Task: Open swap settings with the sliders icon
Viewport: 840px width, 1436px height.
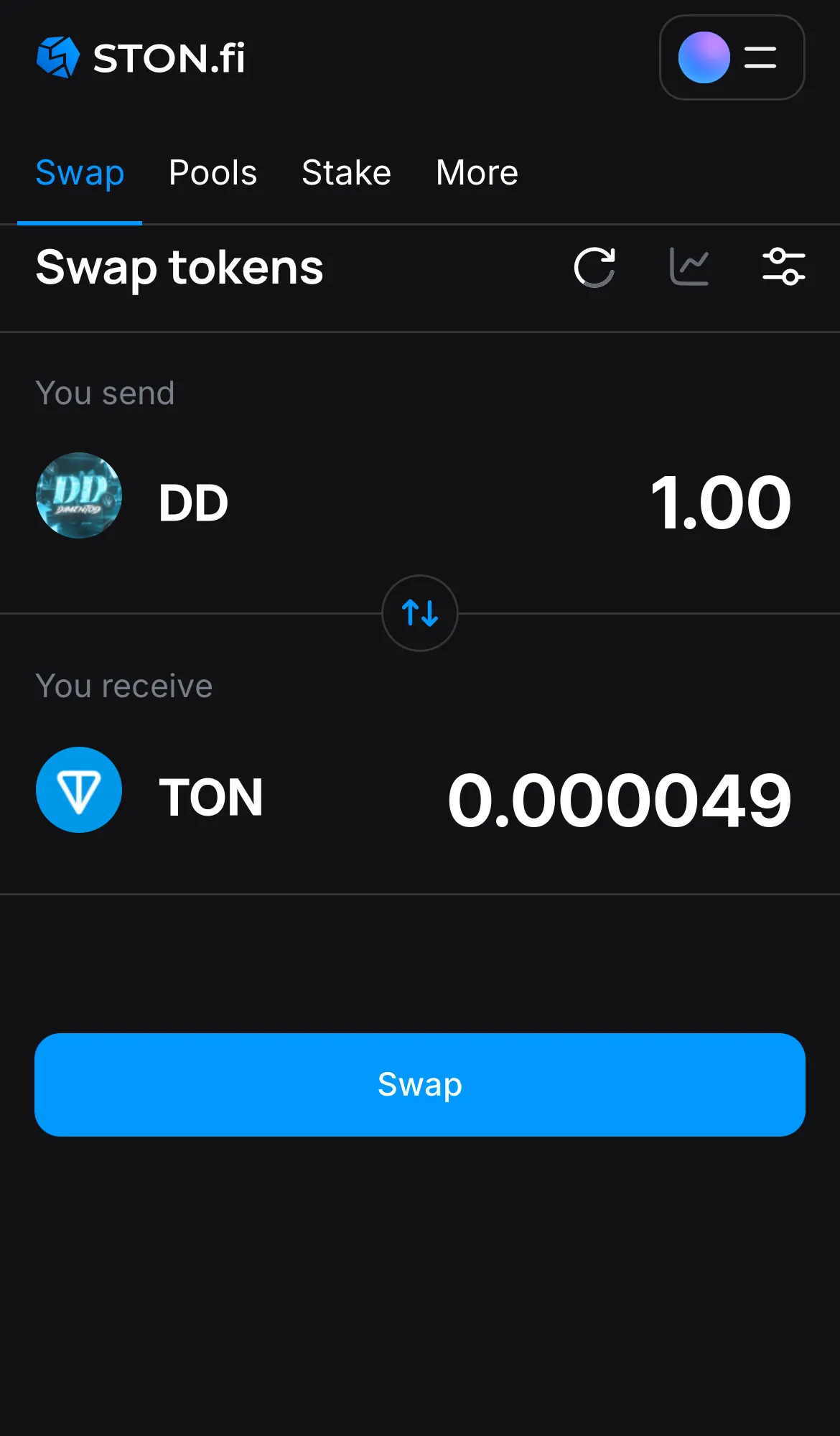Action: pyautogui.click(x=784, y=266)
